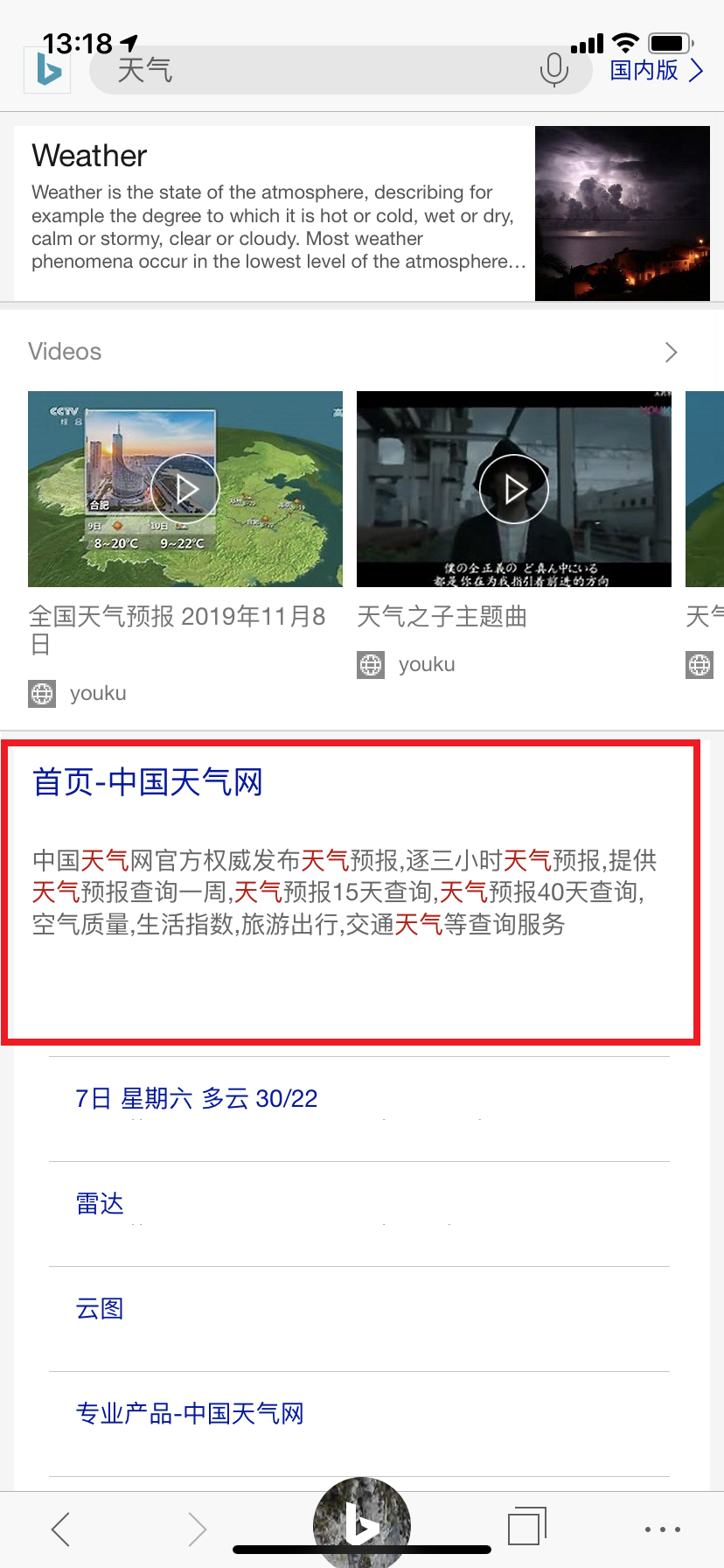Screen dimensions: 724x1568
Task: Open the Weather knowledge card
Action: click(280, 213)
